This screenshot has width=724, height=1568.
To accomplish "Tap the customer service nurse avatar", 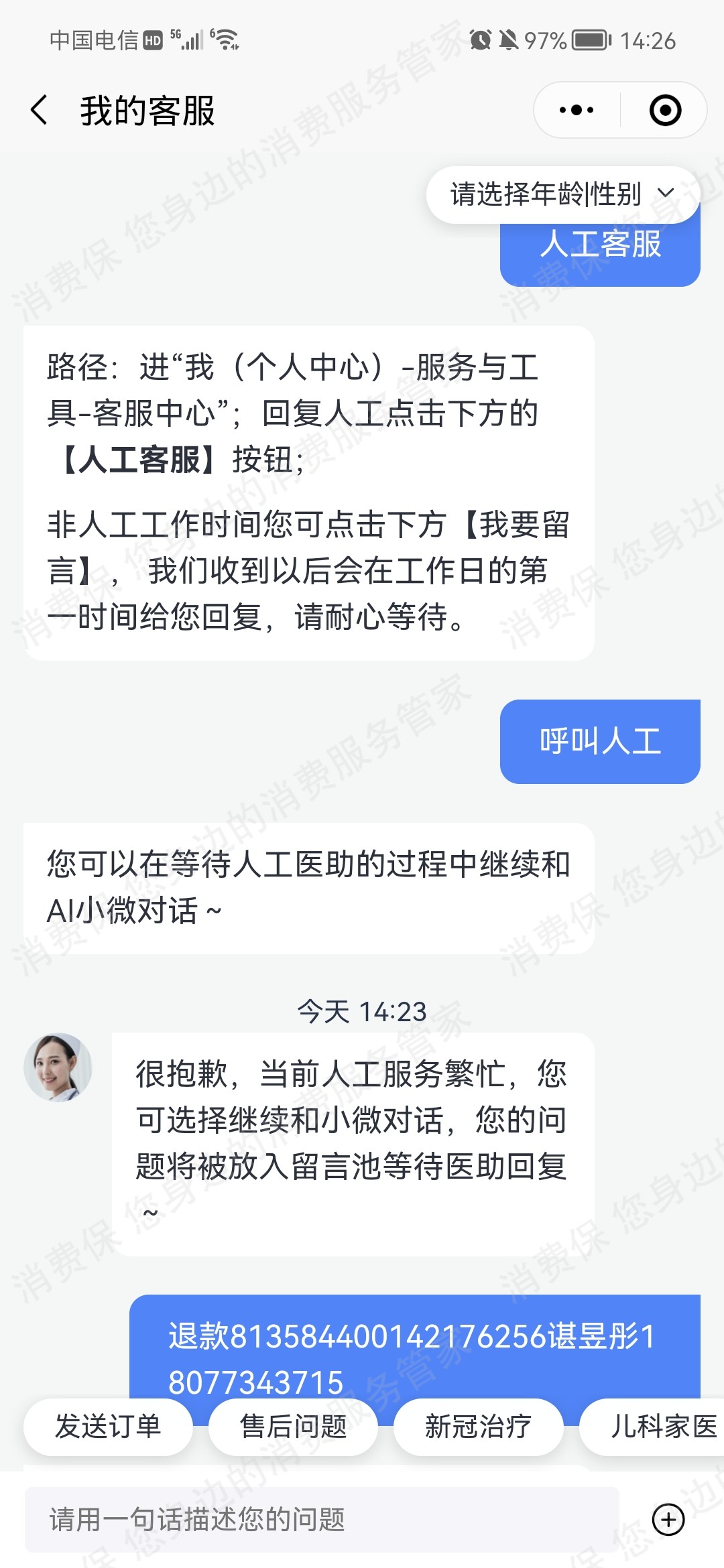I will coord(58,1067).
